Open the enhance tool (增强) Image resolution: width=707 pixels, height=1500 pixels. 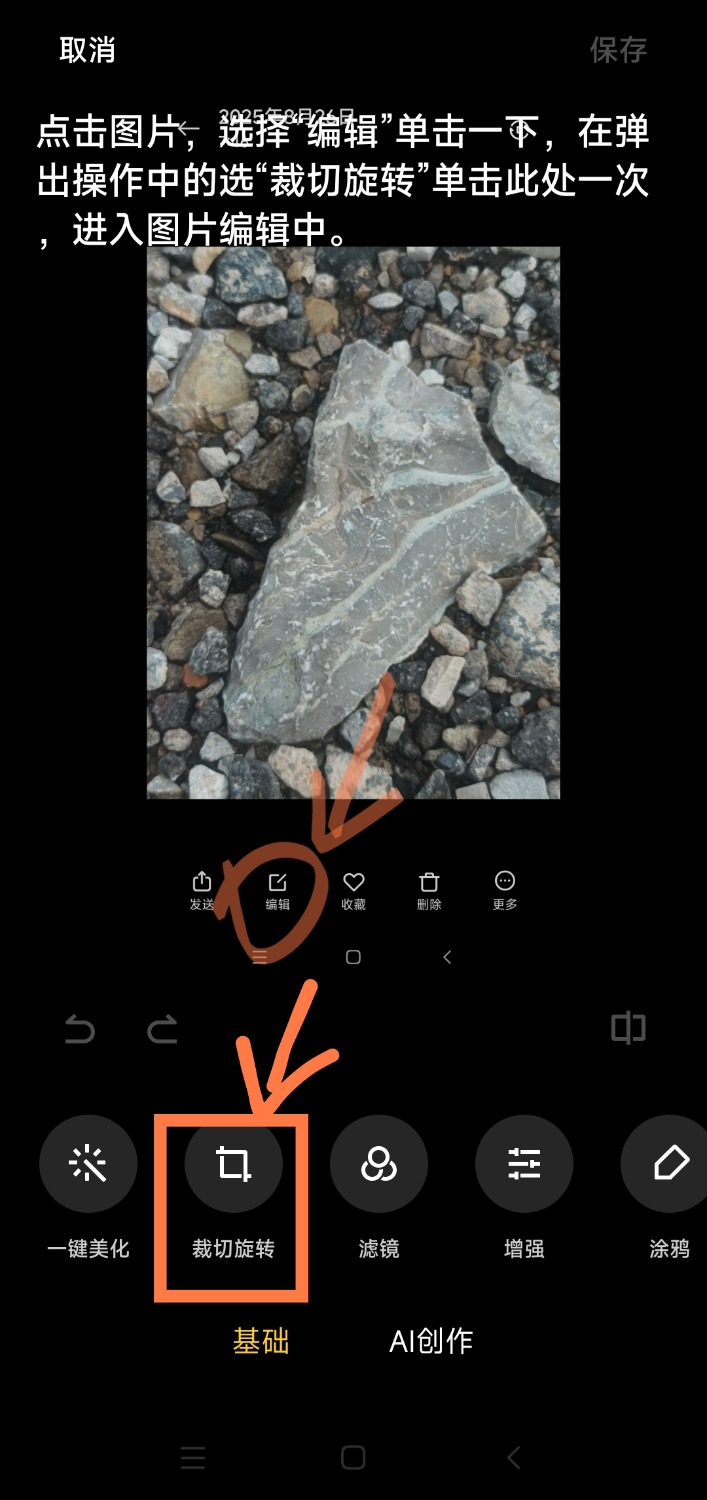pyautogui.click(x=524, y=1164)
